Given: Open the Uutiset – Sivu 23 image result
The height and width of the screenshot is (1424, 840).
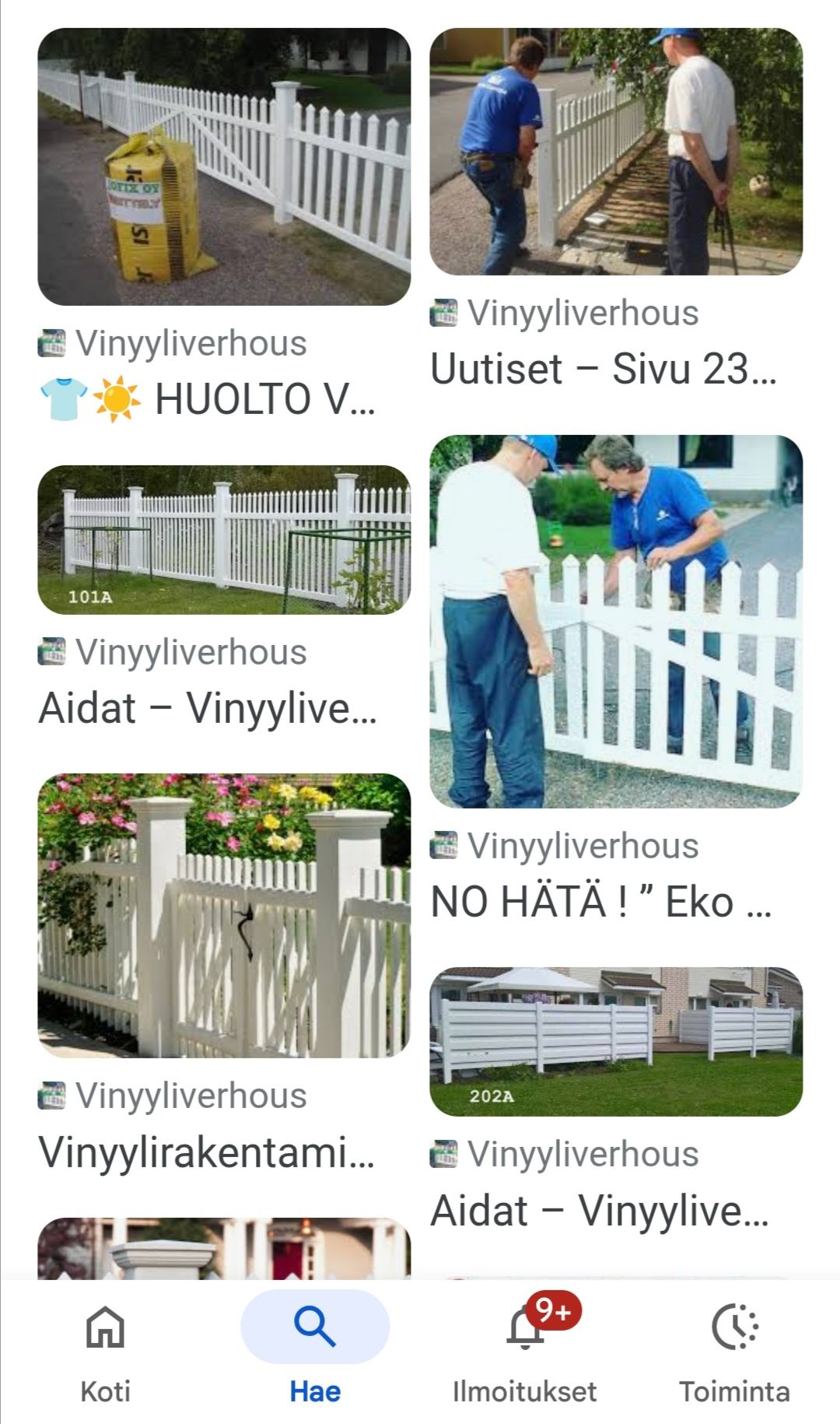Looking at the screenshot, I should click(615, 152).
